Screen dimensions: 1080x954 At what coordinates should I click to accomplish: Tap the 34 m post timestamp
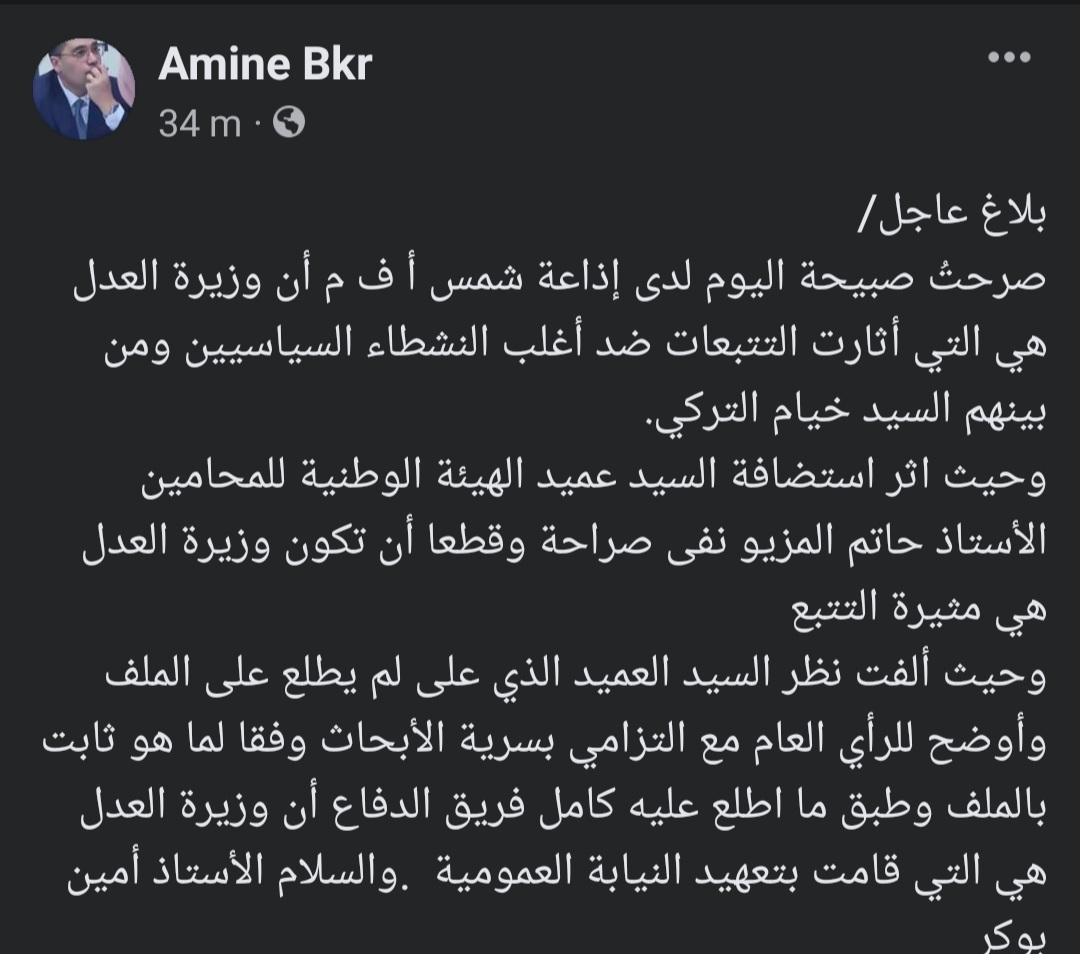(200, 124)
